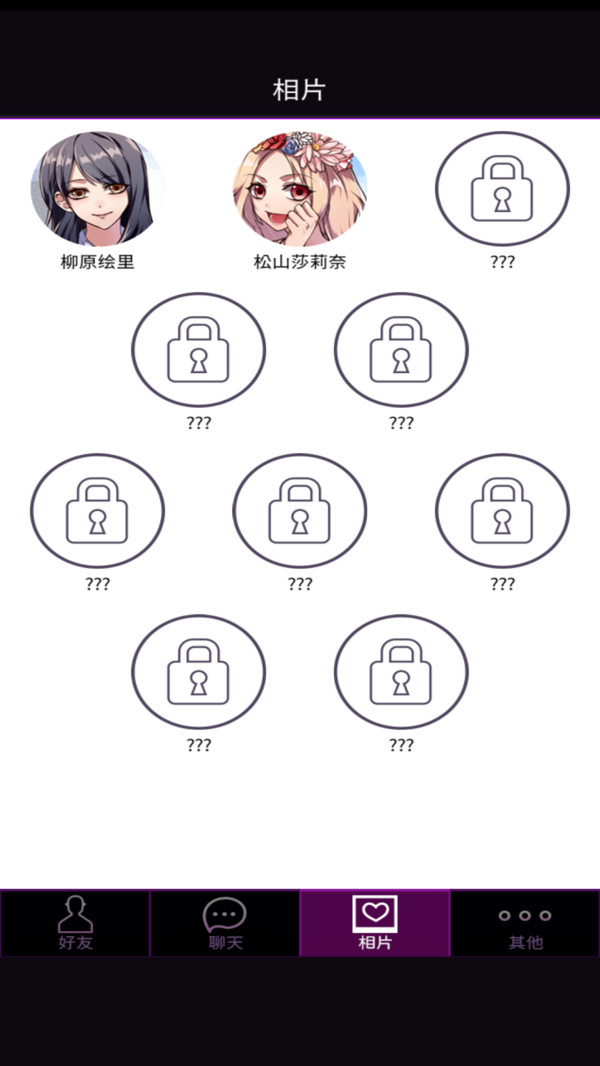
Task: View 松山莎莉奈's photo album
Action: pos(300,189)
